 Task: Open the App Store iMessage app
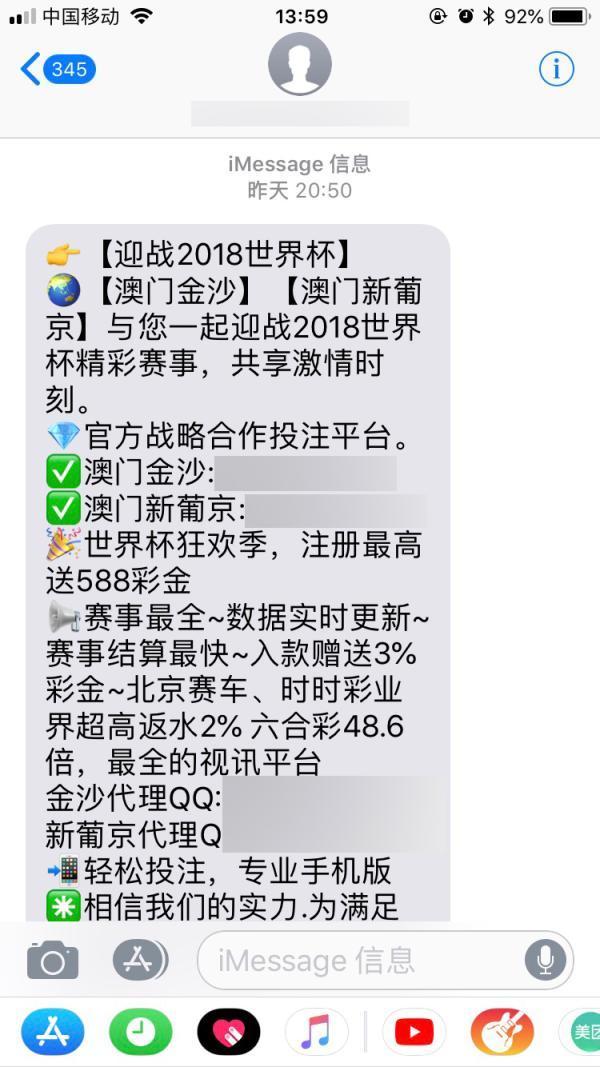click(x=52, y=1032)
